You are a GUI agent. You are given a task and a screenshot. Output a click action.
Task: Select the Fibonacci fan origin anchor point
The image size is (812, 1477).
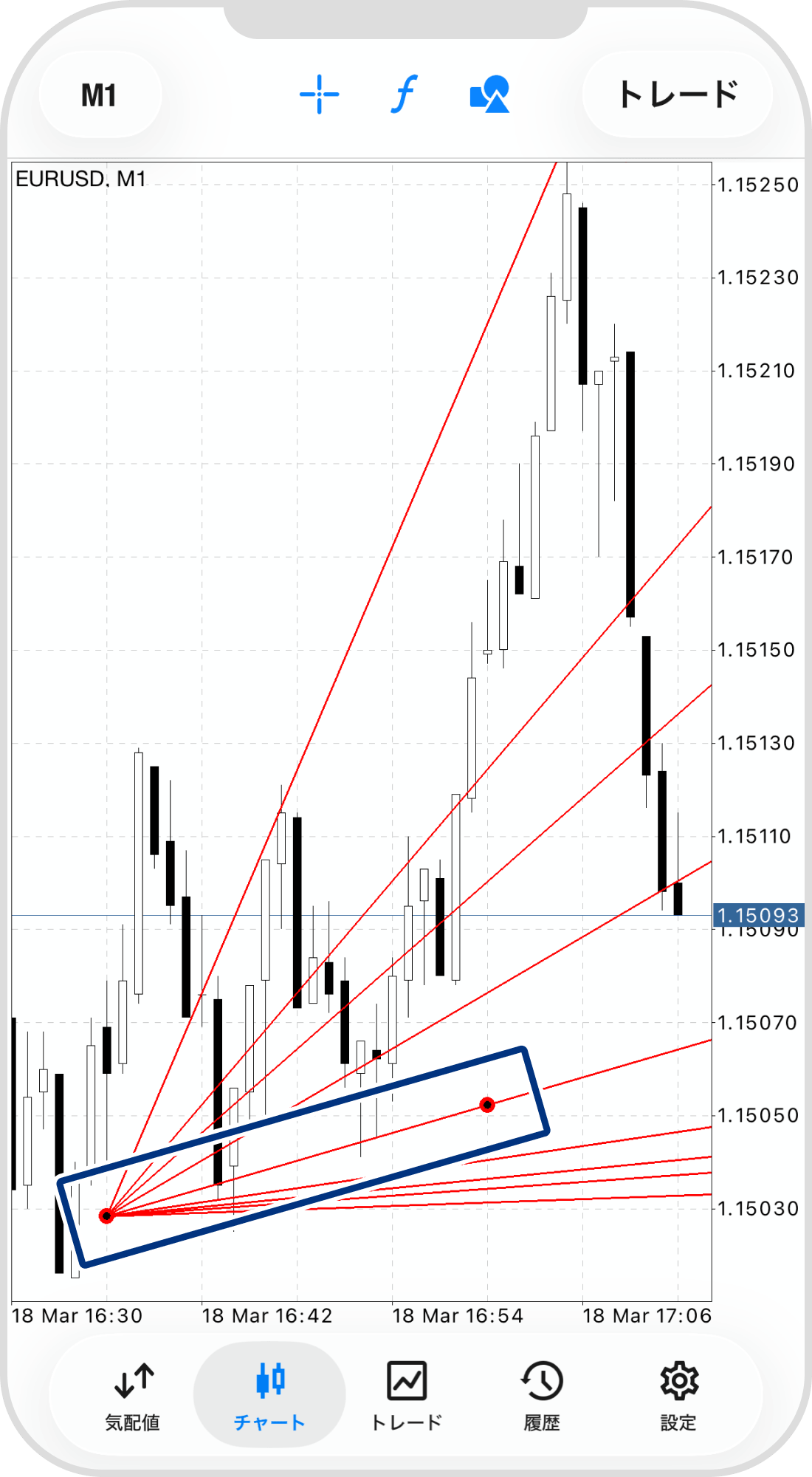(x=106, y=1216)
